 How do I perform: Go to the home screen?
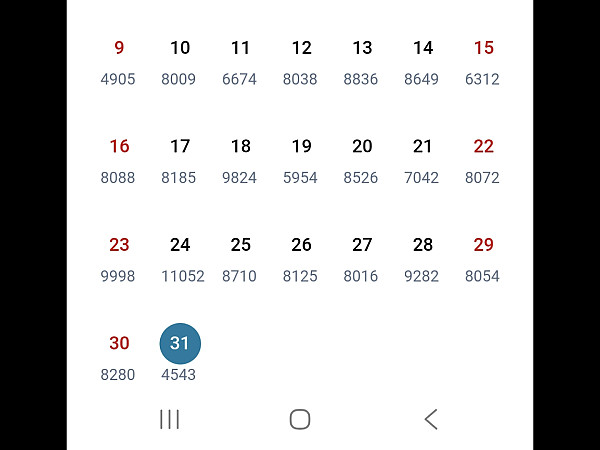point(300,419)
